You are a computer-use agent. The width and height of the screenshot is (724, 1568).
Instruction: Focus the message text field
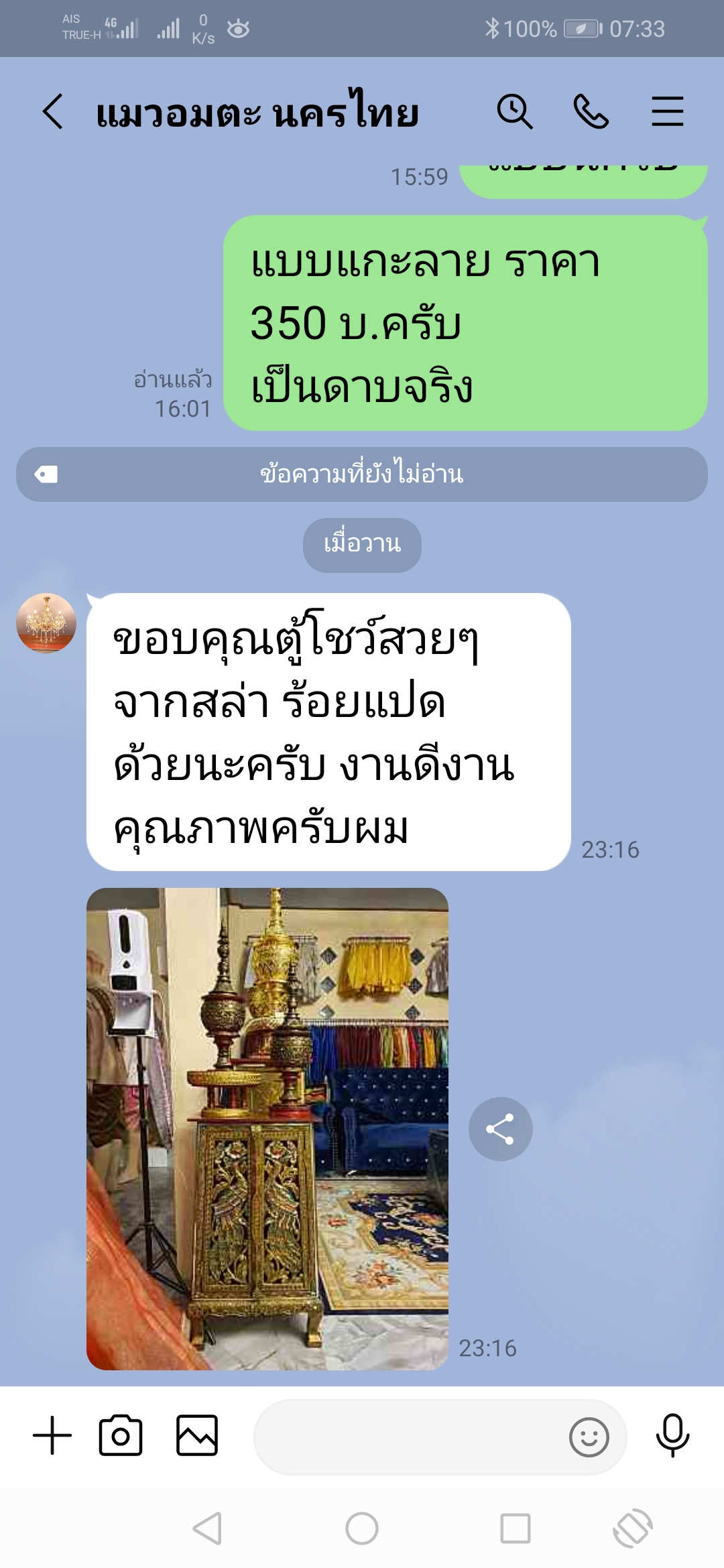click(x=409, y=1437)
